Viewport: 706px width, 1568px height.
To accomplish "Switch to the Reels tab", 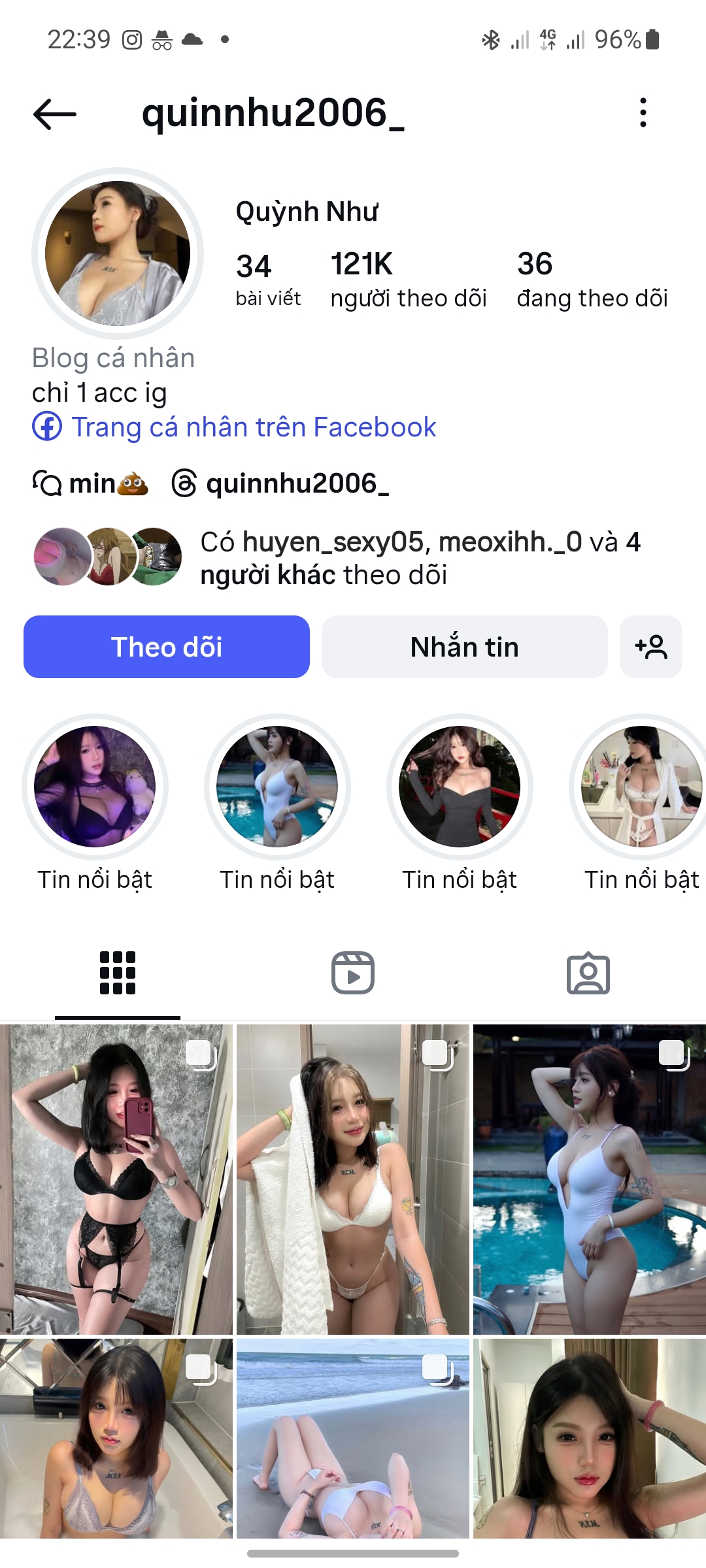I will click(353, 973).
